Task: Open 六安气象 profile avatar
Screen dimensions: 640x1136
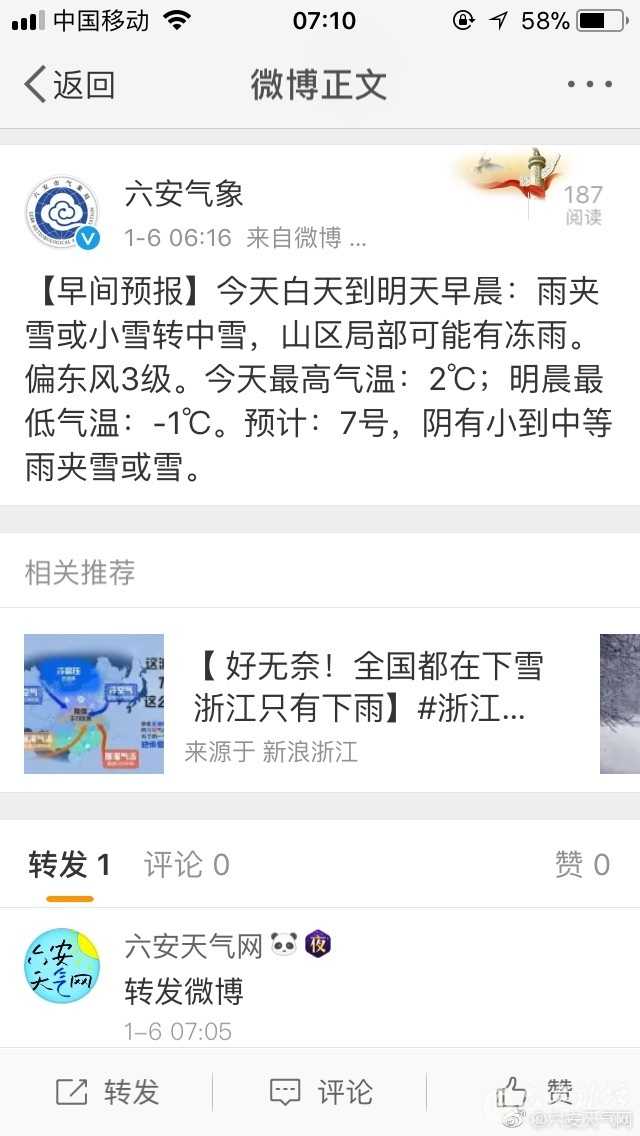Action: pyautogui.click(x=62, y=213)
